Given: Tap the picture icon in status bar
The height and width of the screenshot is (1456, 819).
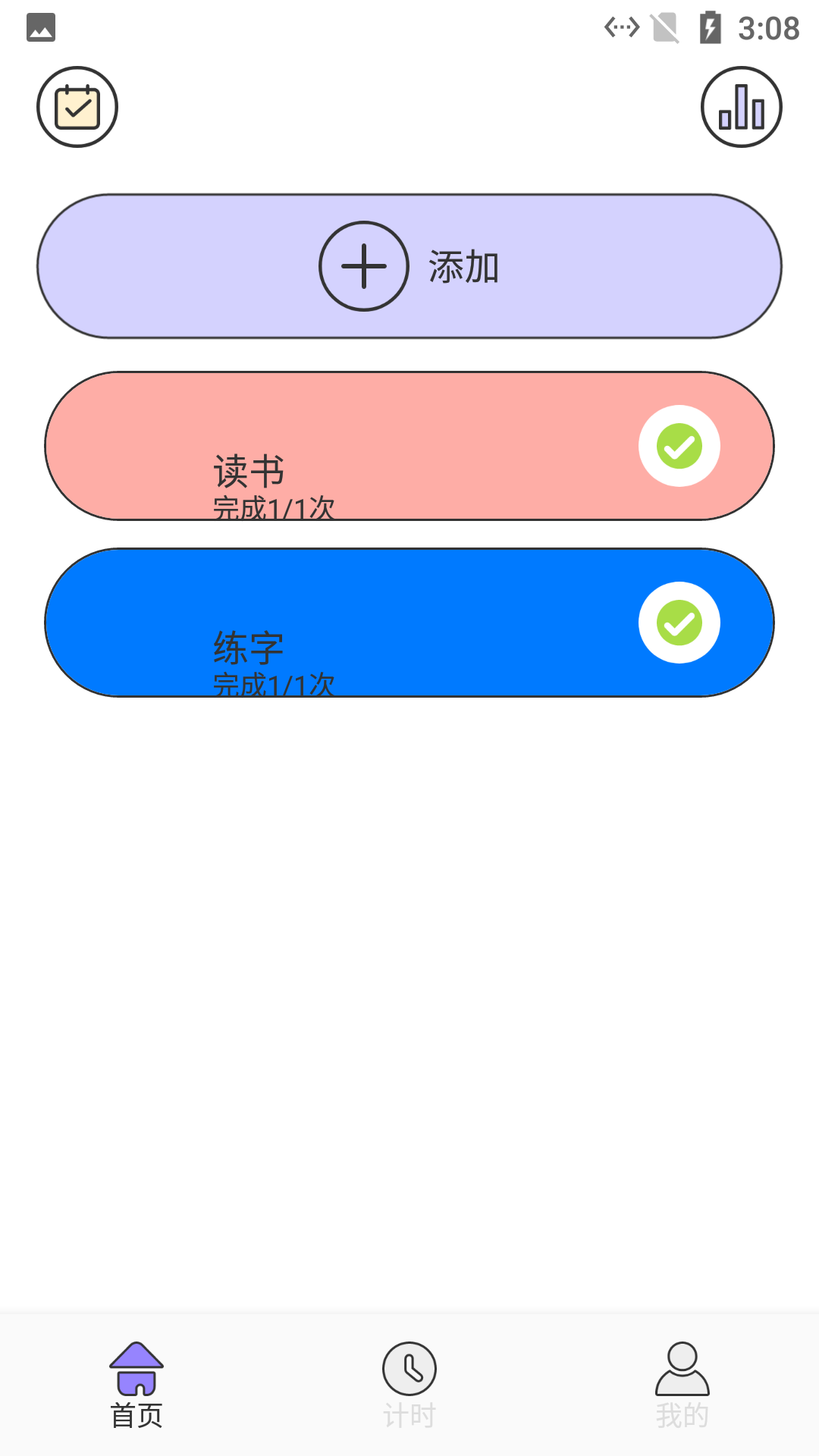Looking at the screenshot, I should pos(42,27).
